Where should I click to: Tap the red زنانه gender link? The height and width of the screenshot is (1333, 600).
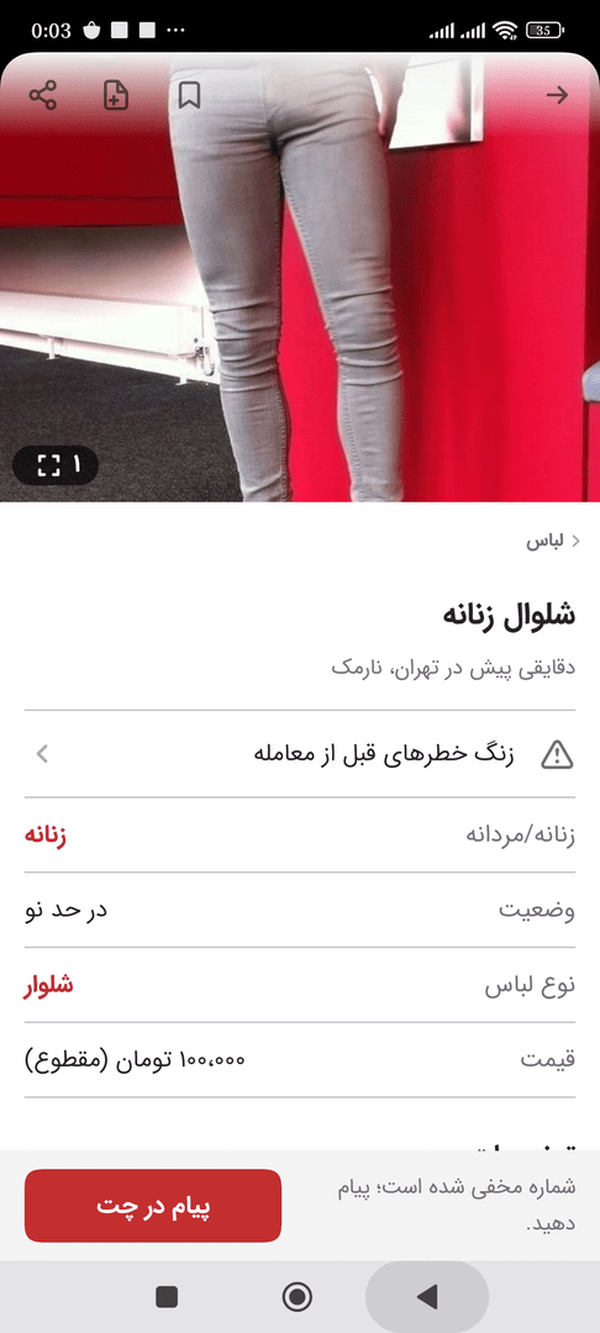coord(46,835)
